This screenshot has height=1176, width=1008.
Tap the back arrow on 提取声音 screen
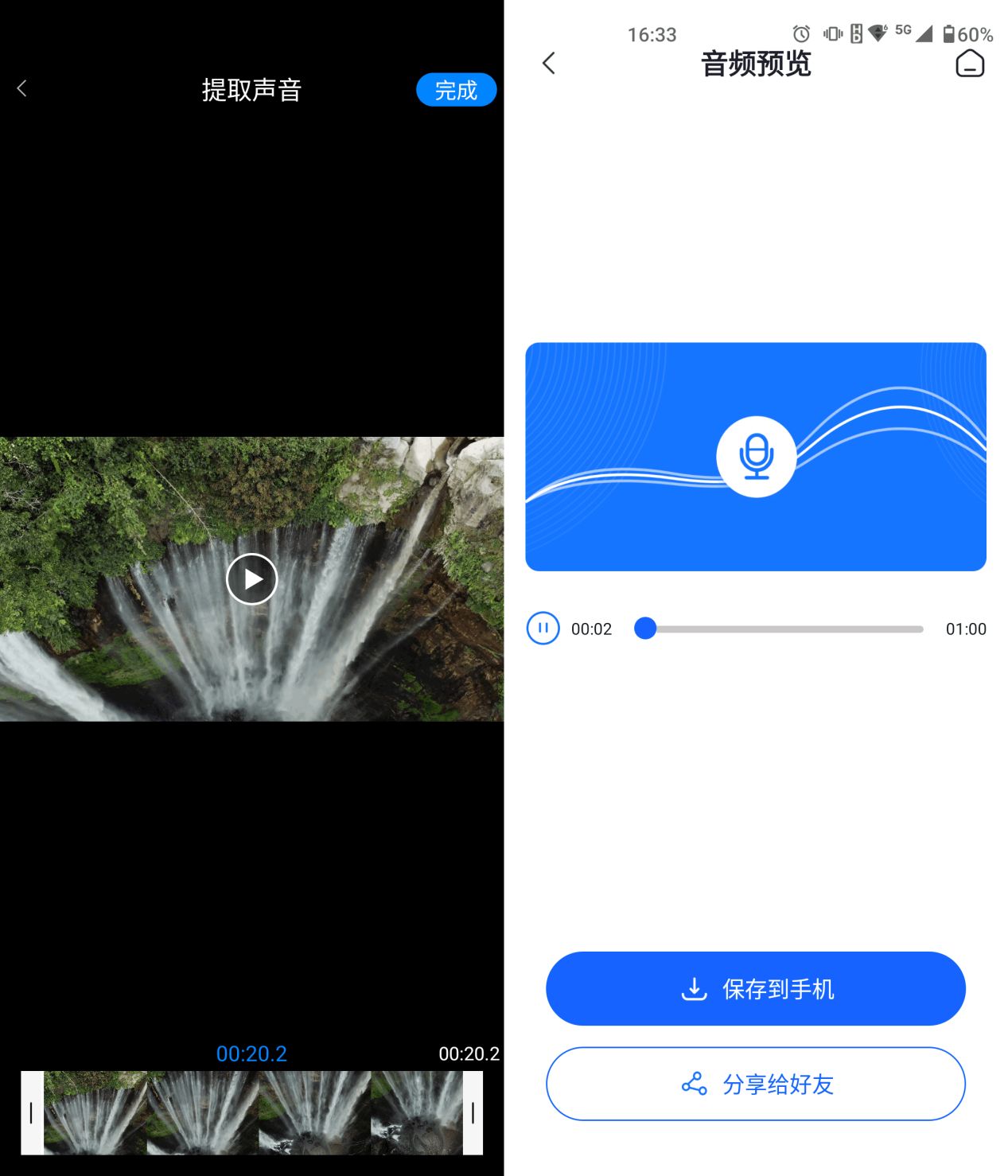(21, 88)
